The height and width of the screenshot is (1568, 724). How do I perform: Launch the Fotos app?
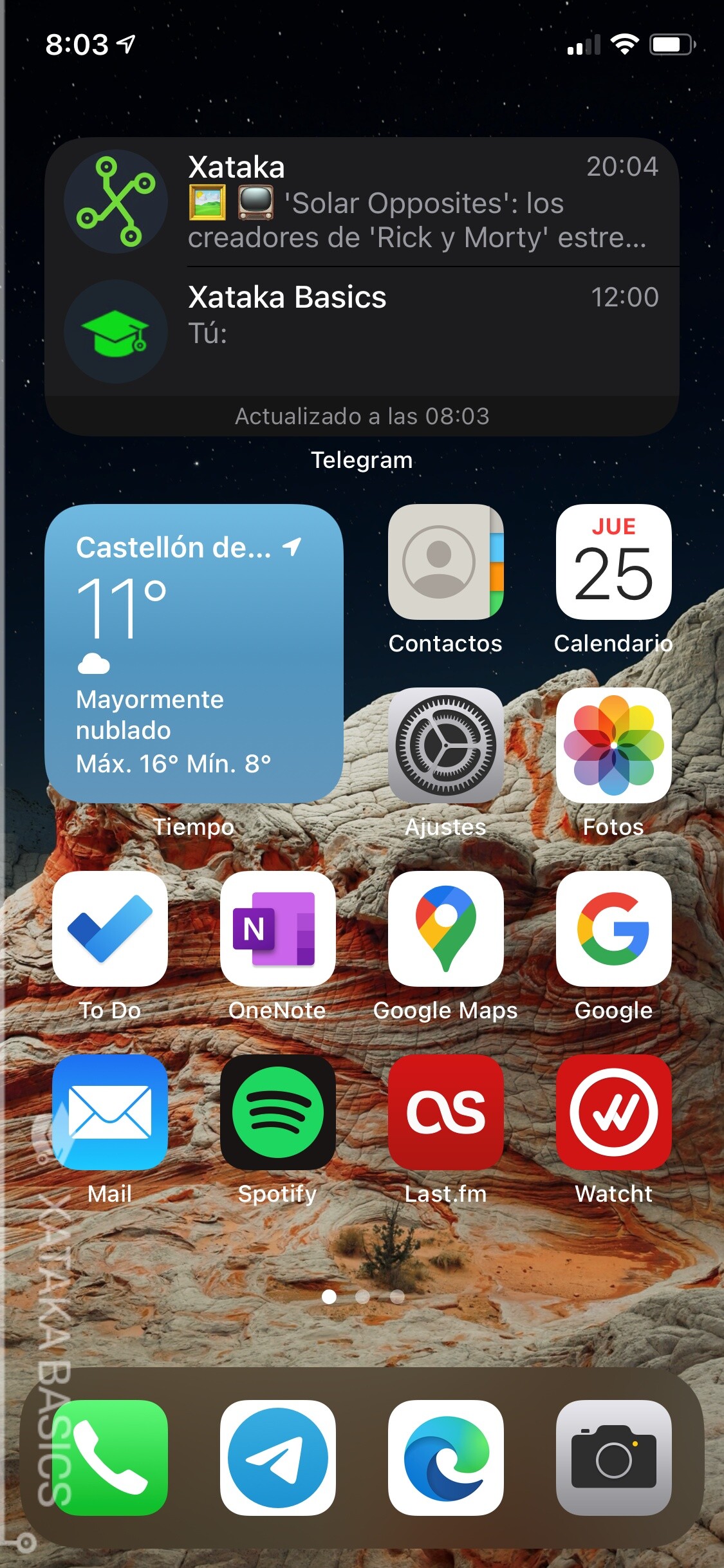coord(613,745)
